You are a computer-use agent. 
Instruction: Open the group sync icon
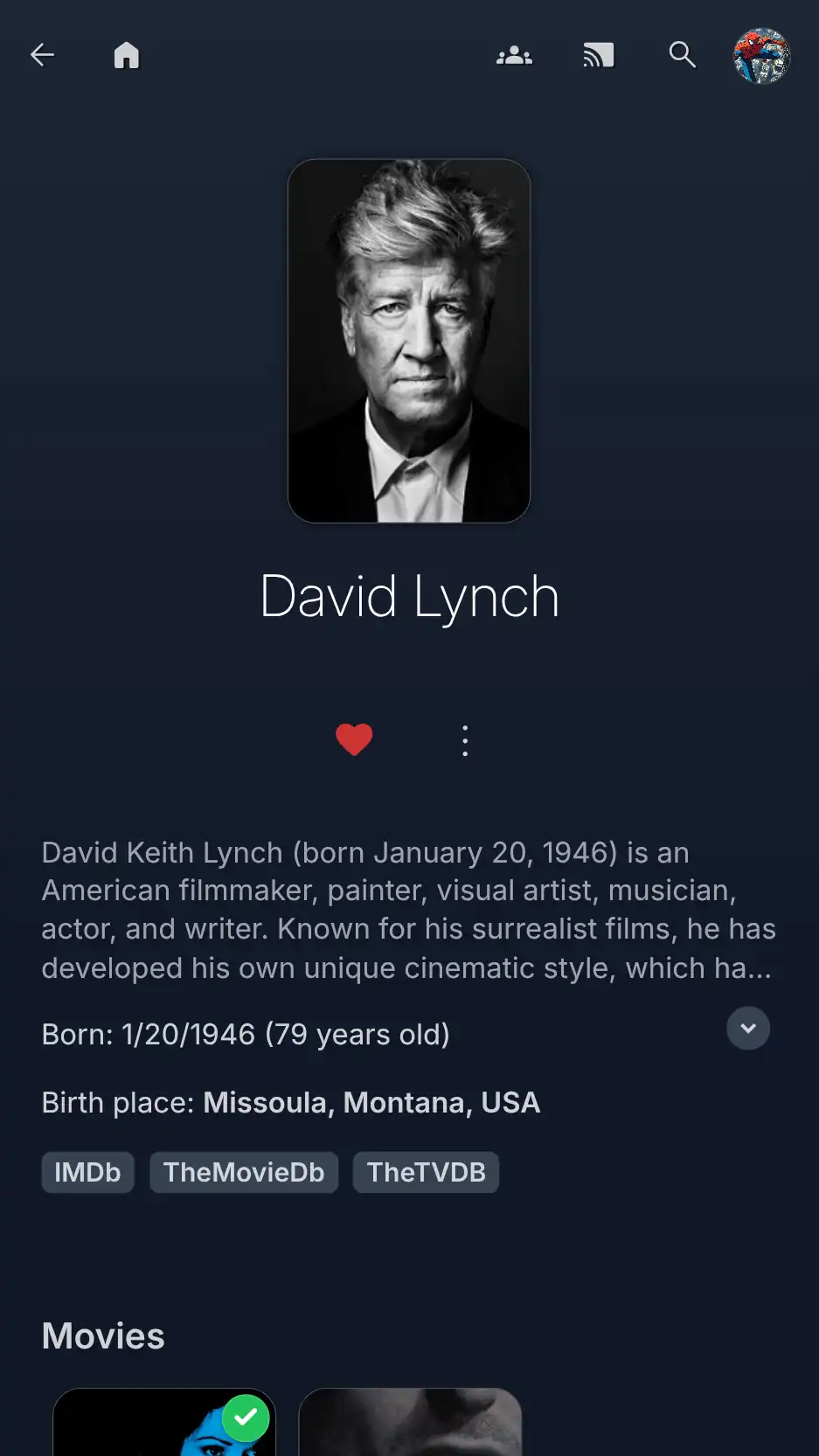tap(514, 55)
